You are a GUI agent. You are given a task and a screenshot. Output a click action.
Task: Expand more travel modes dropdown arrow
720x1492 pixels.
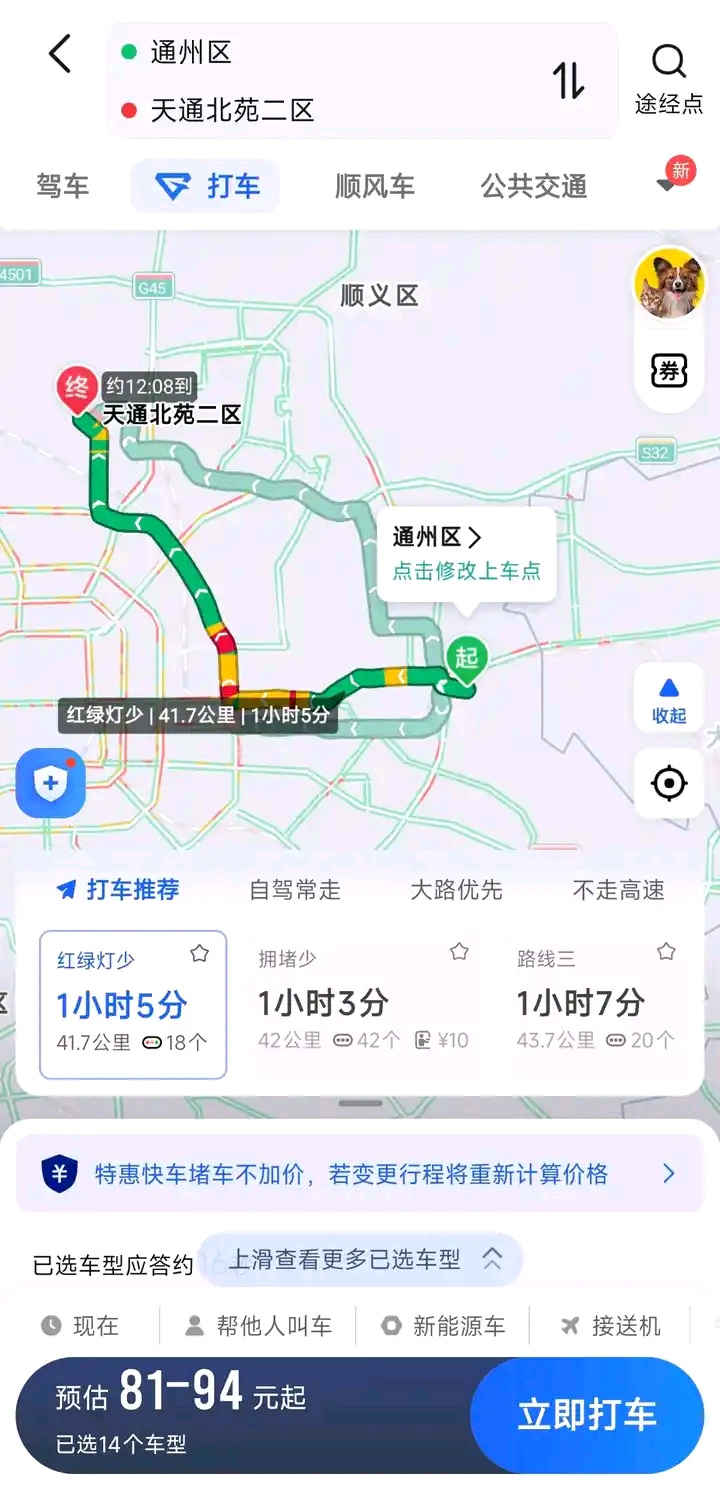point(667,186)
